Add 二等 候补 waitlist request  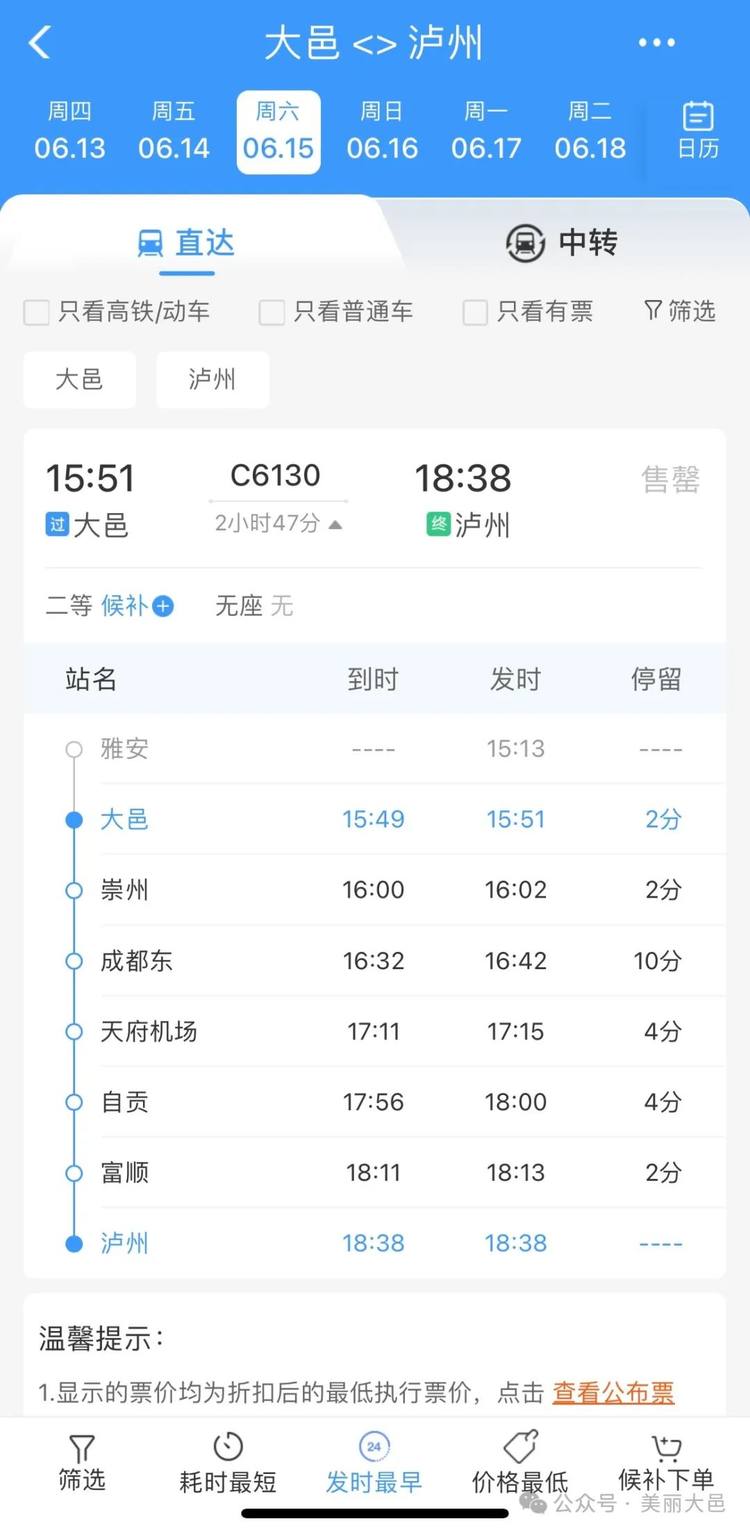138,606
